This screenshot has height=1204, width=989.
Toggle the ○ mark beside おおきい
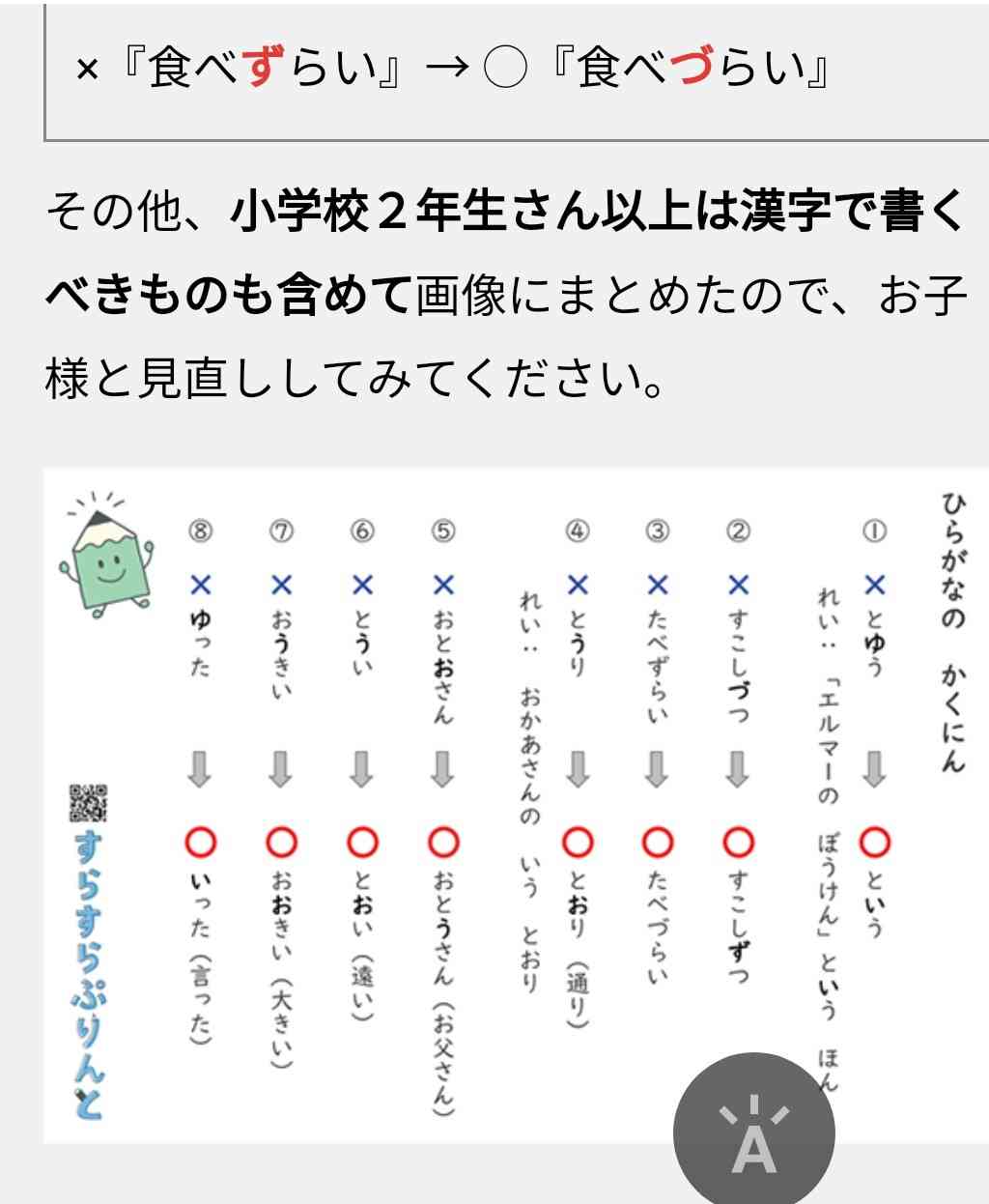click(278, 840)
